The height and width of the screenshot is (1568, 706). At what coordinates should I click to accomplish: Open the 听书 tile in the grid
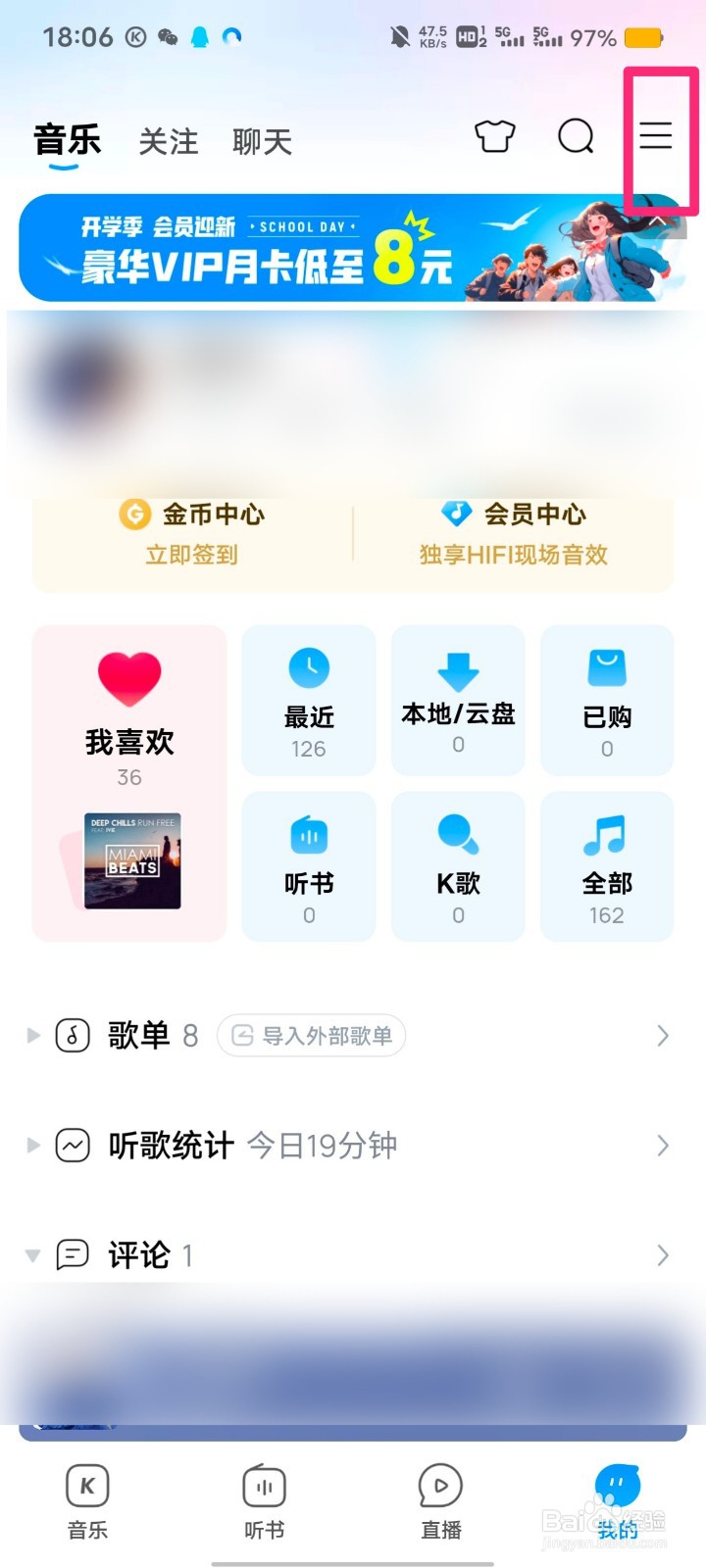309,867
